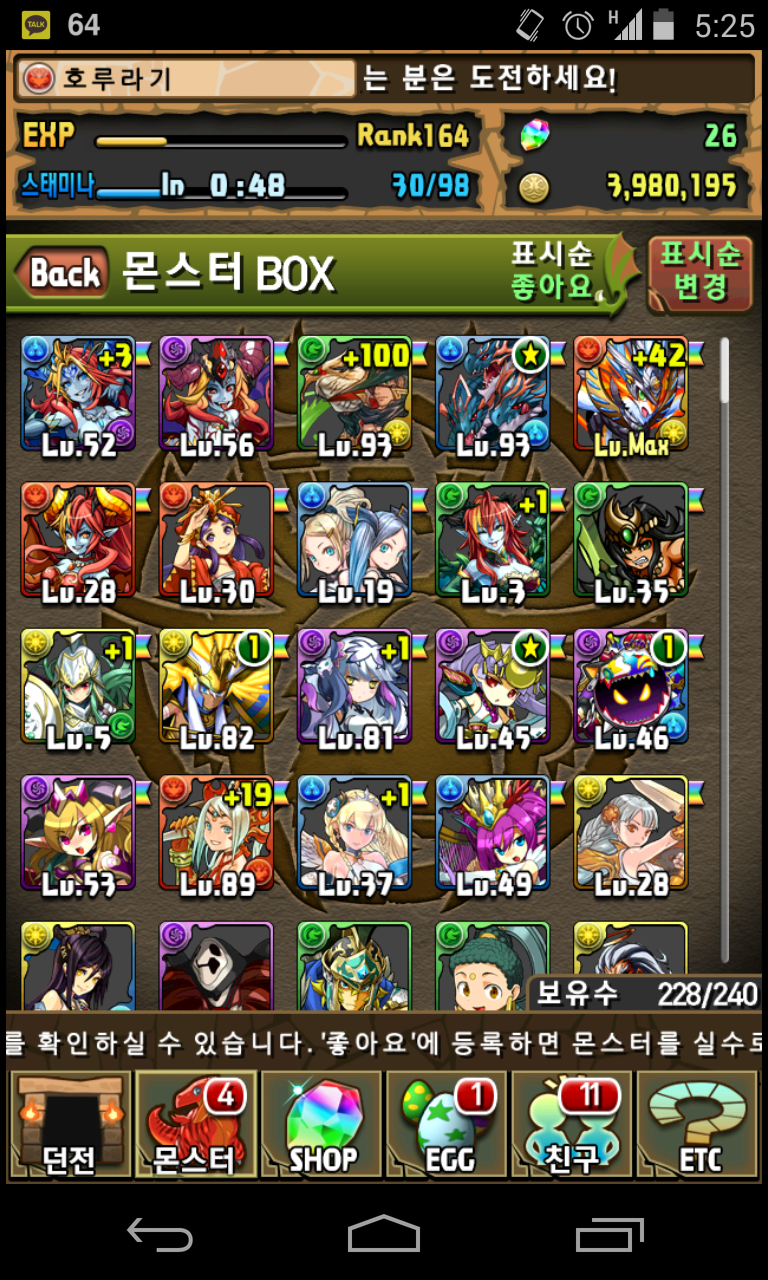Open the 친구 friends tab
768x1280 pixels.
coord(571,1123)
